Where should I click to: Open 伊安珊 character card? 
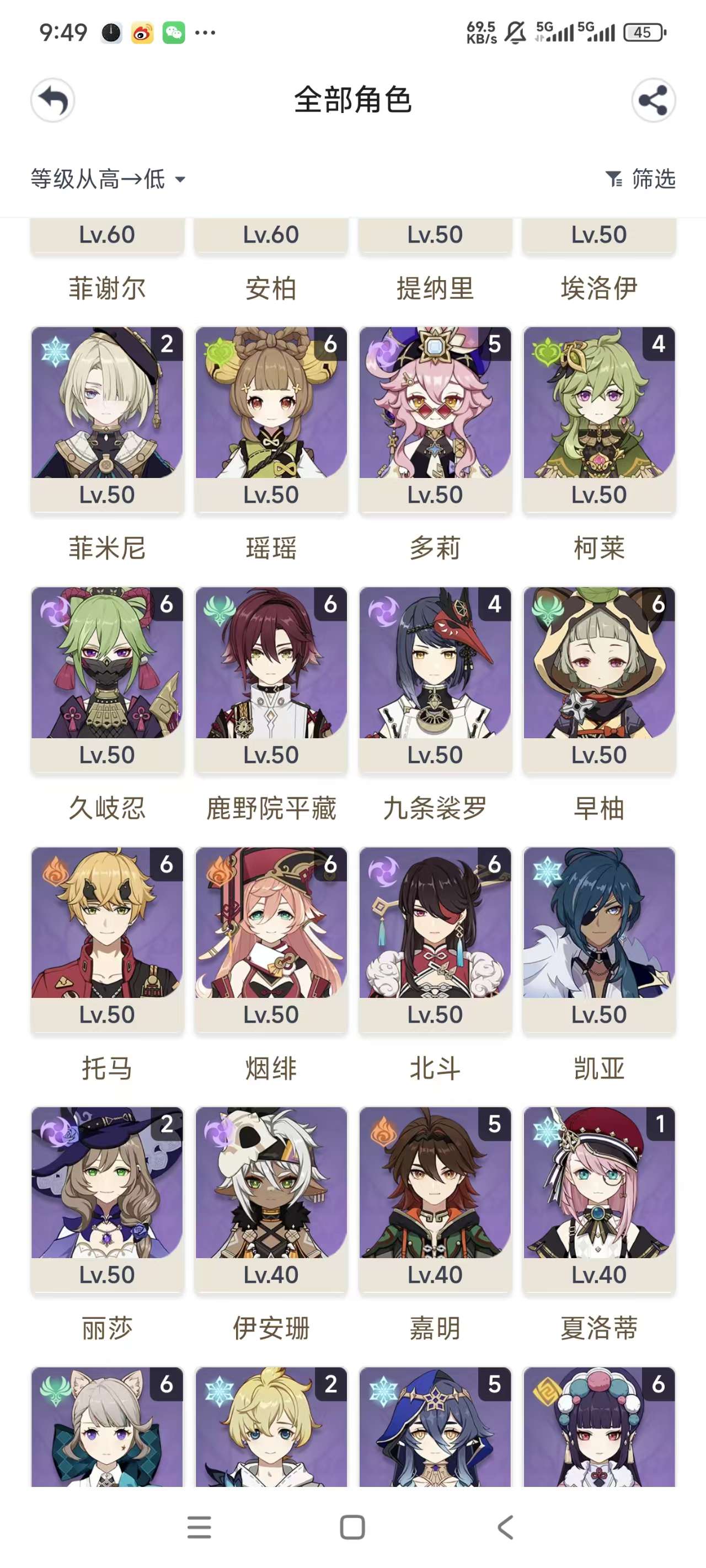click(271, 1199)
